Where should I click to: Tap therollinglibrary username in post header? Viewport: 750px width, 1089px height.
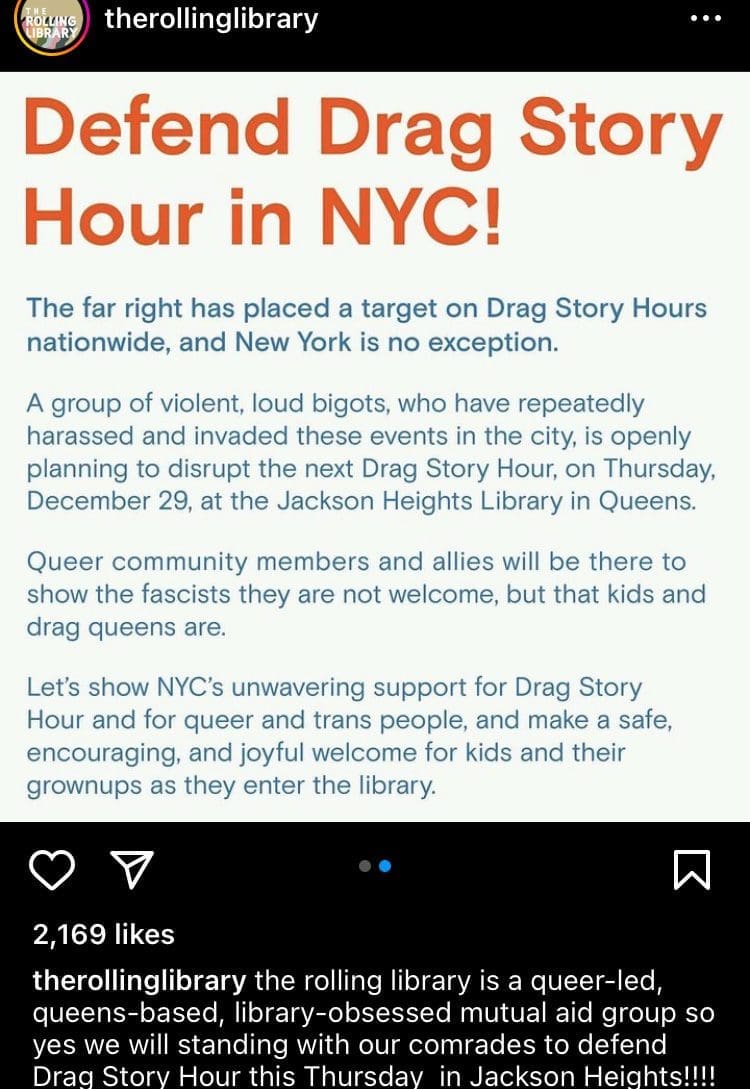211,19
